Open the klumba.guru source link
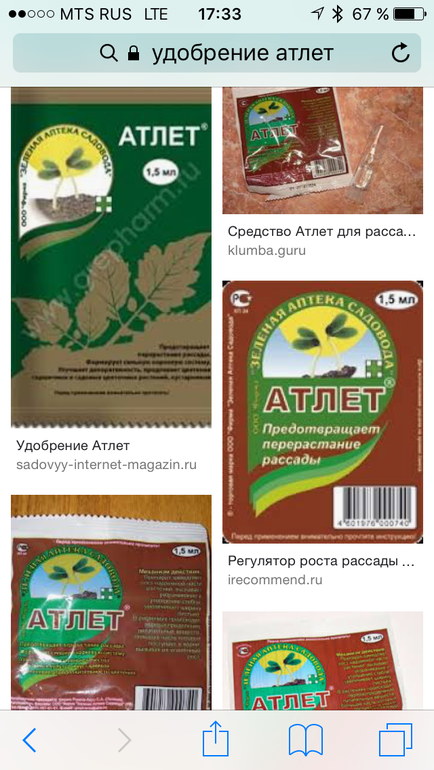 [267, 250]
